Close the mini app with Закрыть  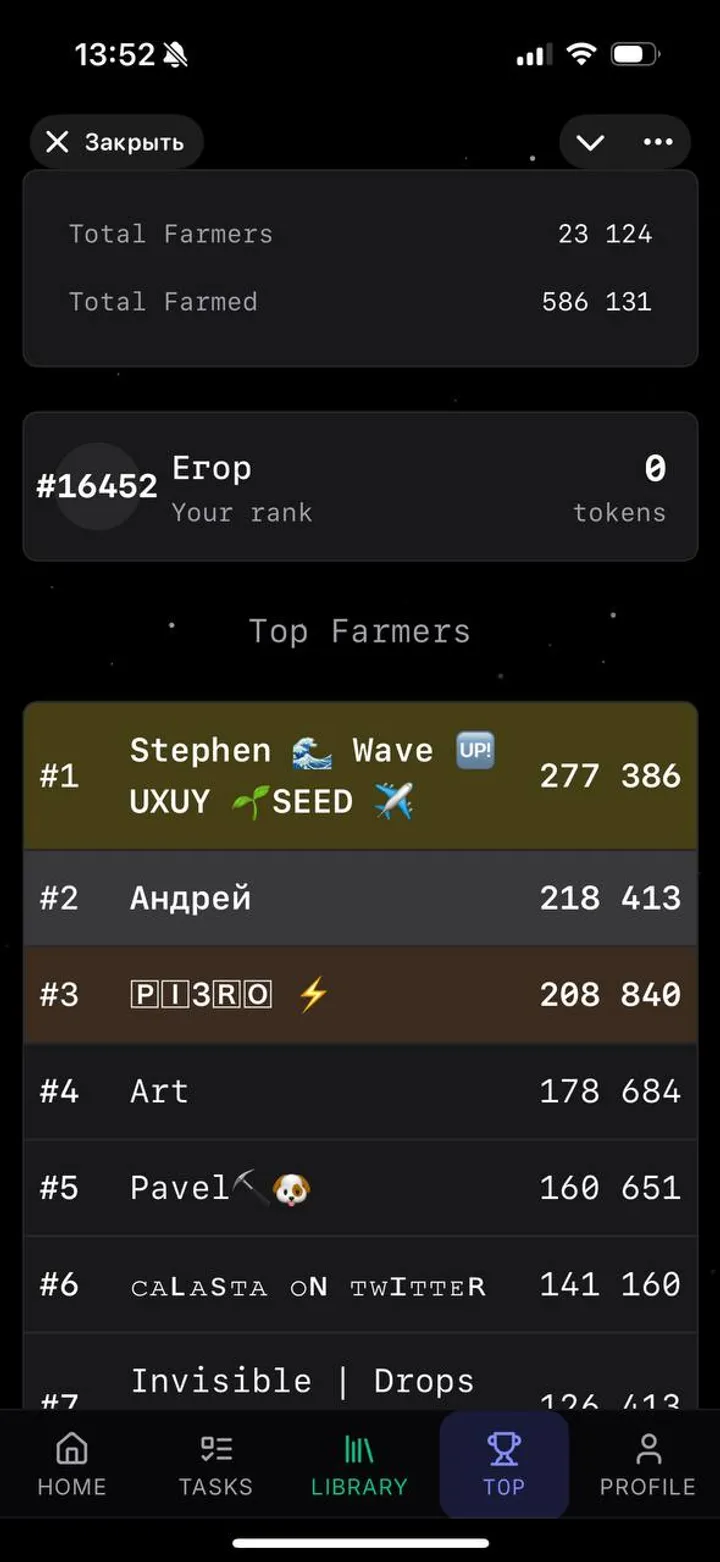pyautogui.click(x=116, y=142)
